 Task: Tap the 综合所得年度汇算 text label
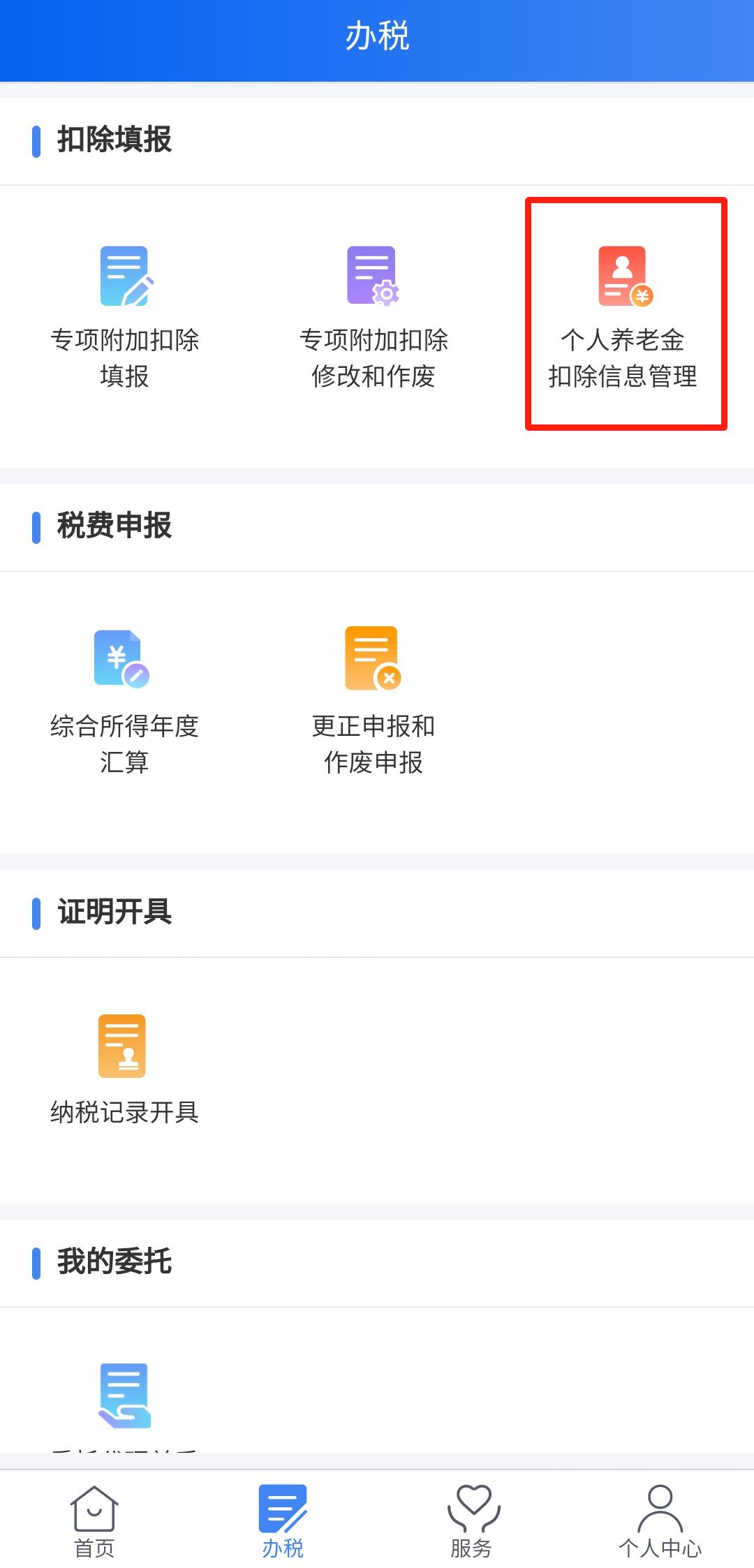coord(124,744)
